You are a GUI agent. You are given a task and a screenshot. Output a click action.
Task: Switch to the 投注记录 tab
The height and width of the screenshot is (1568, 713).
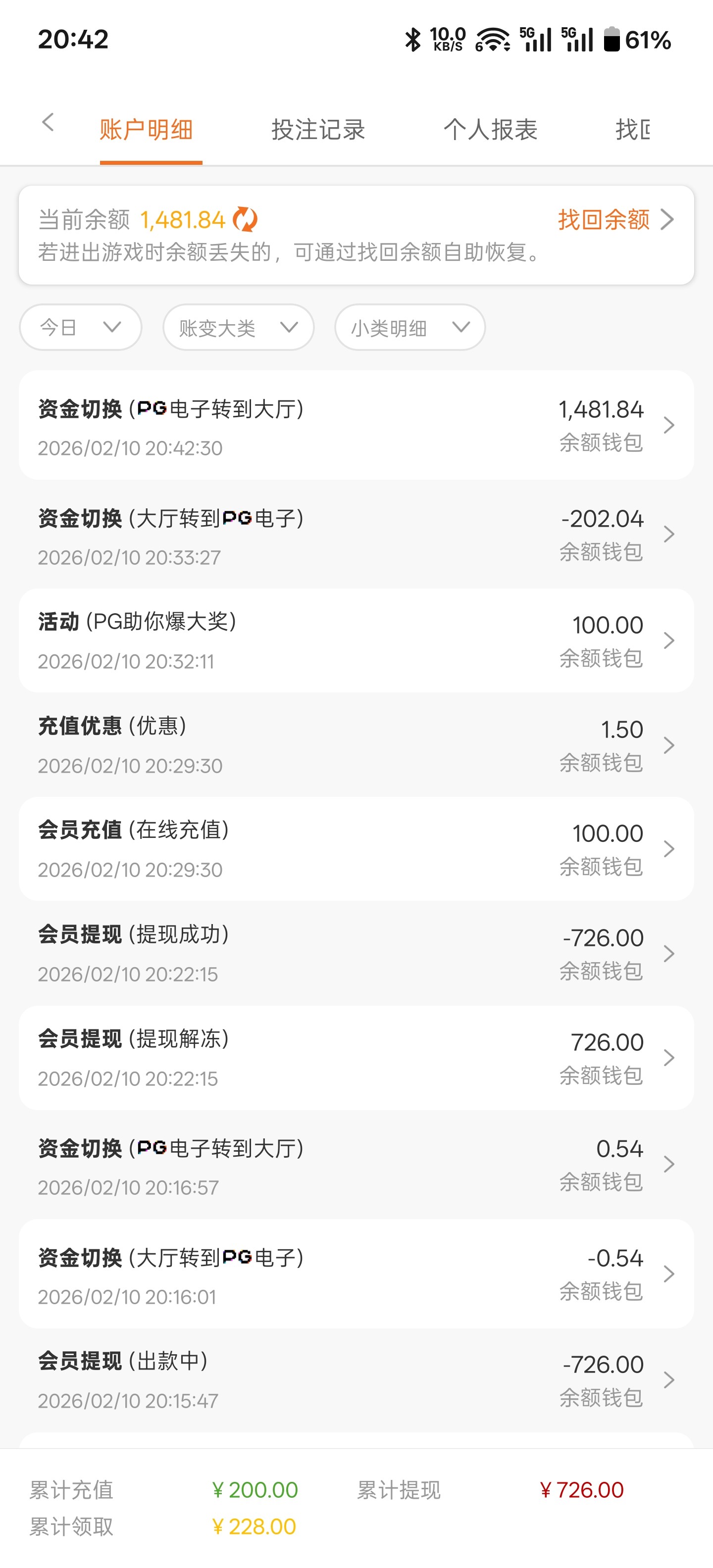(318, 130)
